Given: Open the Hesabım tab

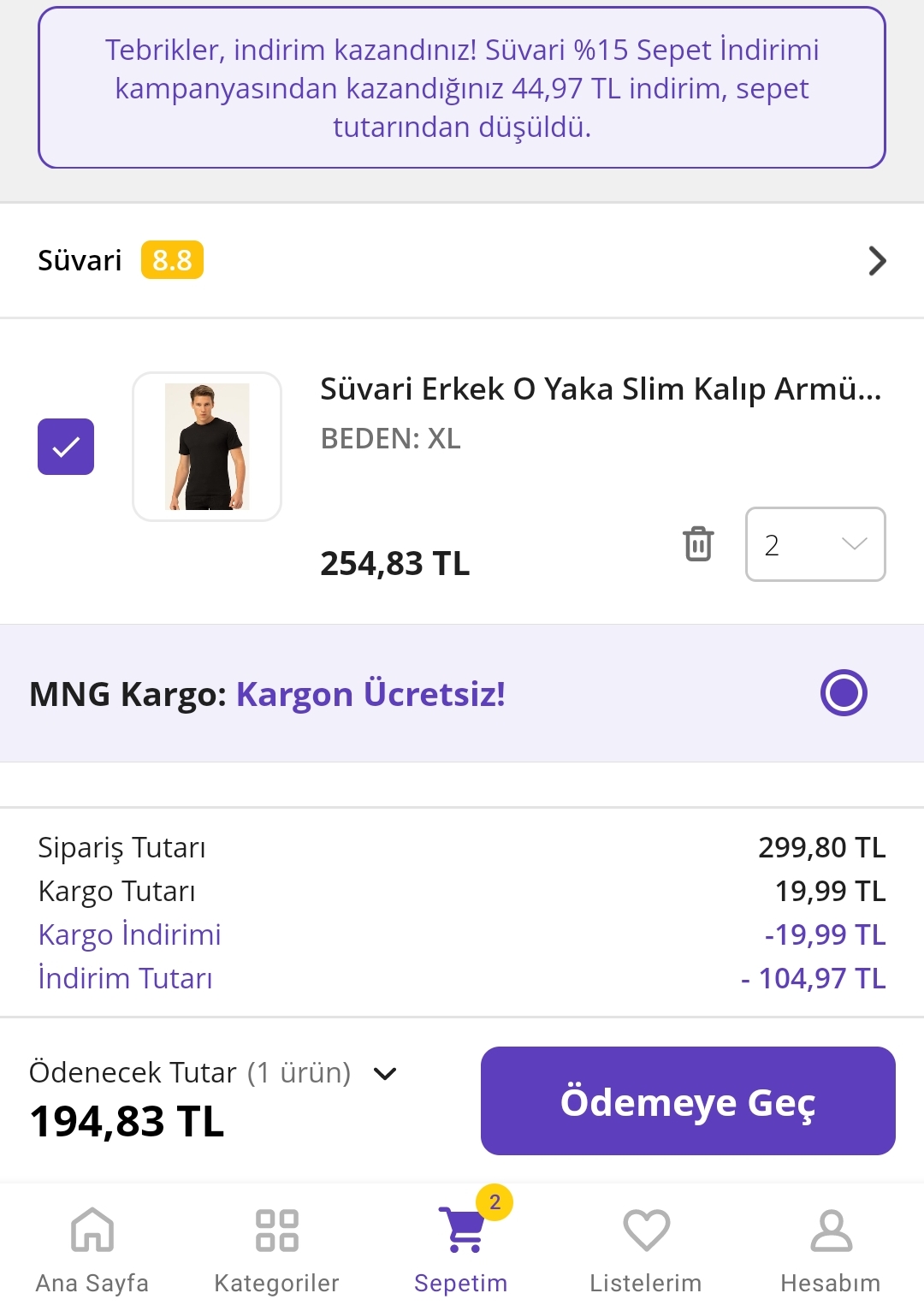Looking at the screenshot, I should coord(831,1249).
